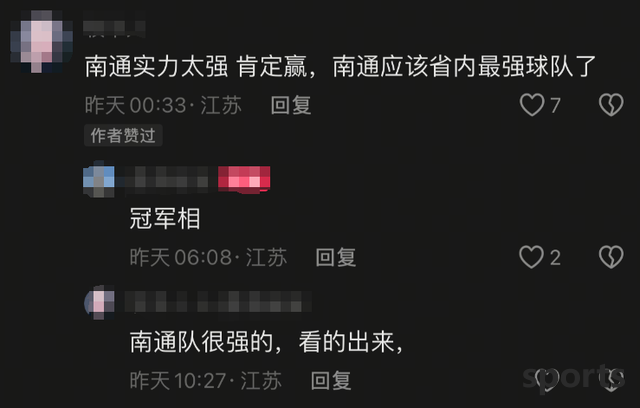640x408 pixels.
Task: Reply to the 冠军相 comment
Action: [x=336, y=258]
